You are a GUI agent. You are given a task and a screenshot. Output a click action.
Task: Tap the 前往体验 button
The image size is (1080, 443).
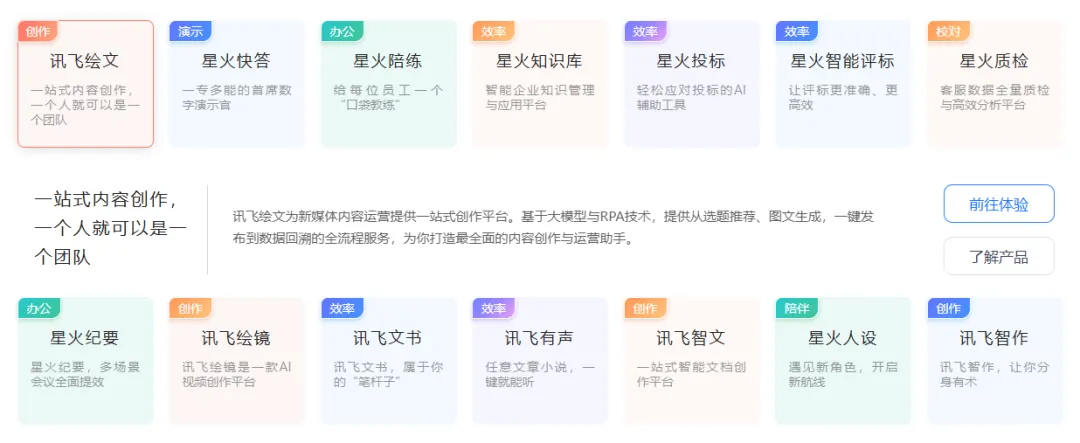point(998,204)
